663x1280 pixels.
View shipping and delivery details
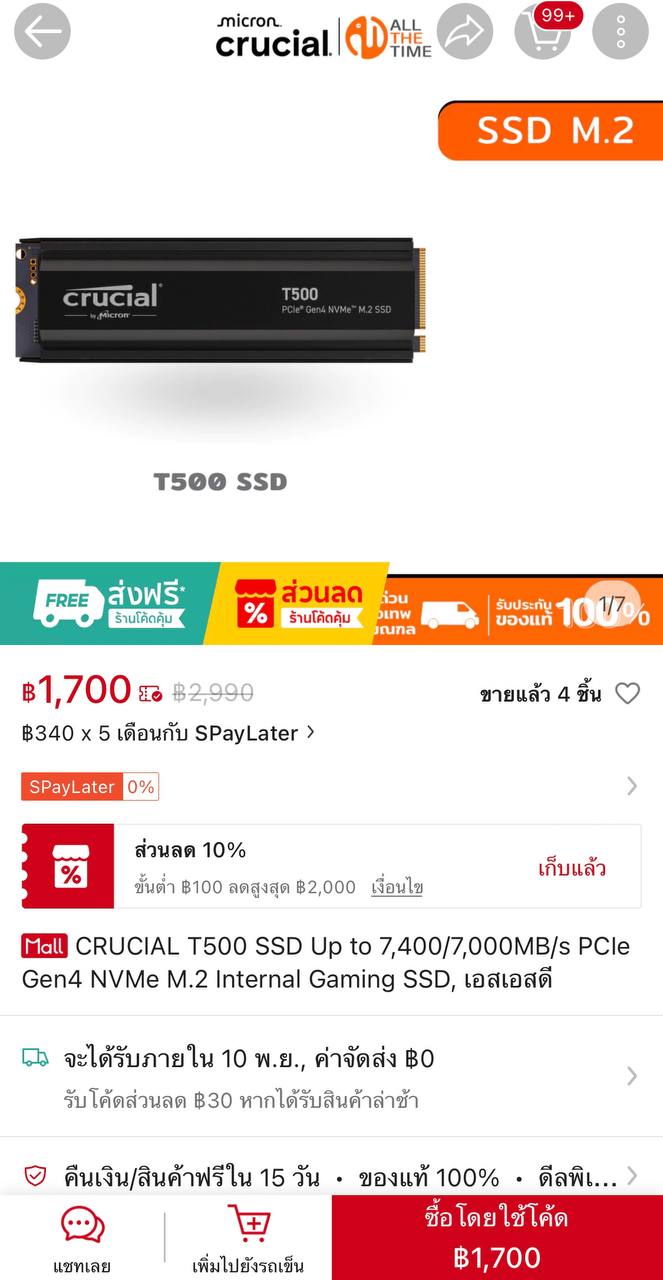coord(330,1076)
